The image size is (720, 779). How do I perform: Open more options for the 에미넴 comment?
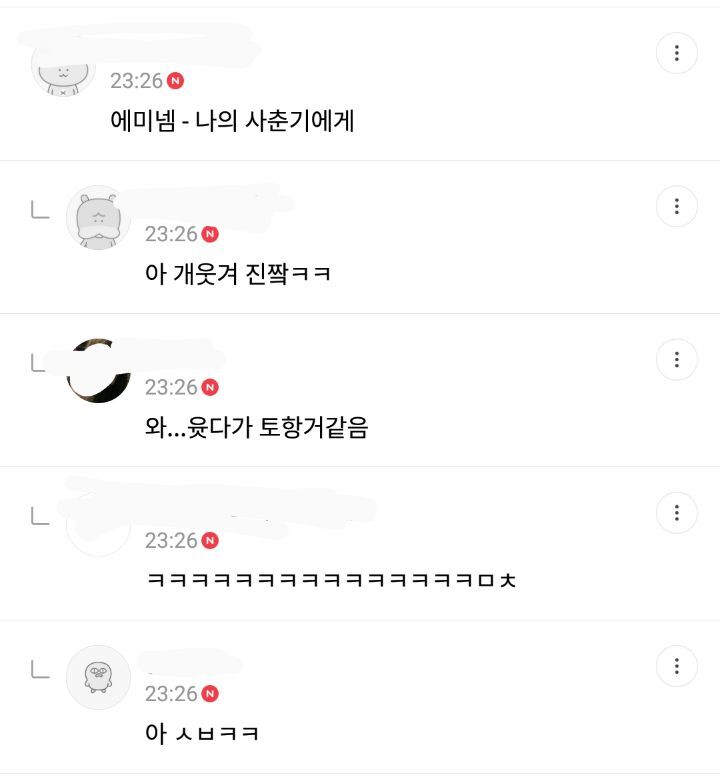coord(676,53)
